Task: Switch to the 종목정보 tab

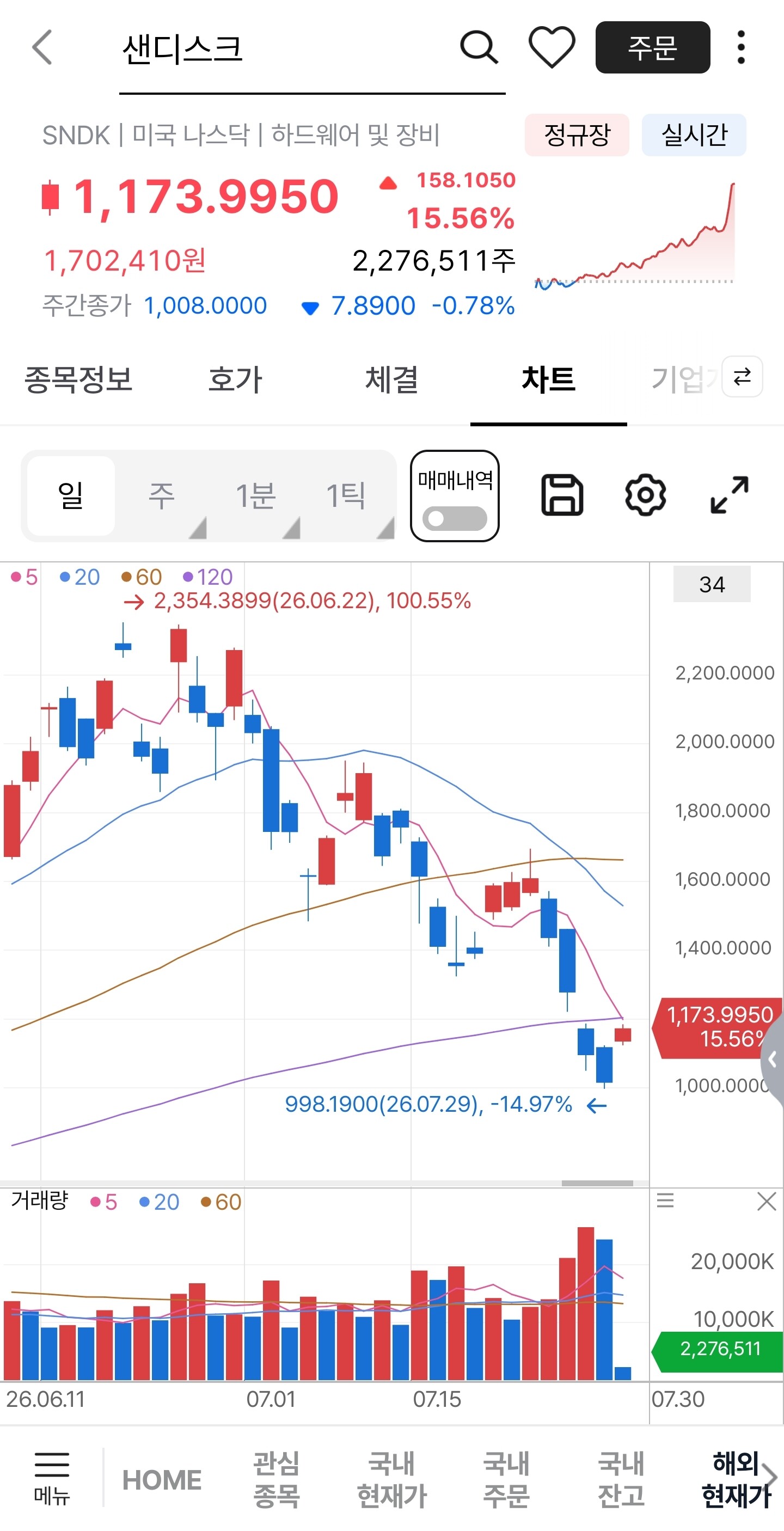Action: (x=78, y=379)
